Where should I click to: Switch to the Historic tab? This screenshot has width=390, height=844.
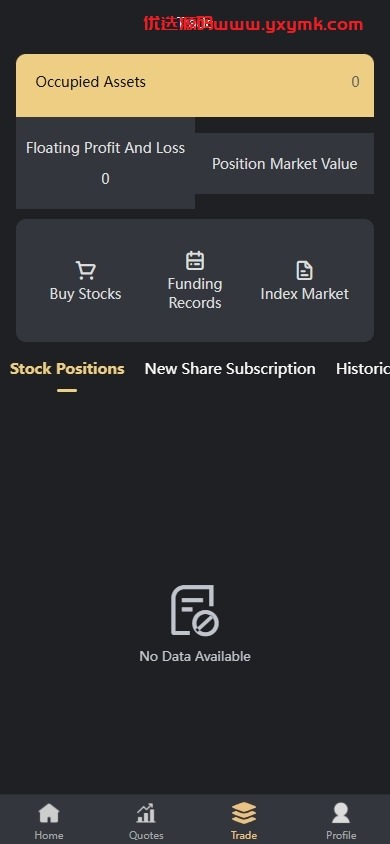363,369
